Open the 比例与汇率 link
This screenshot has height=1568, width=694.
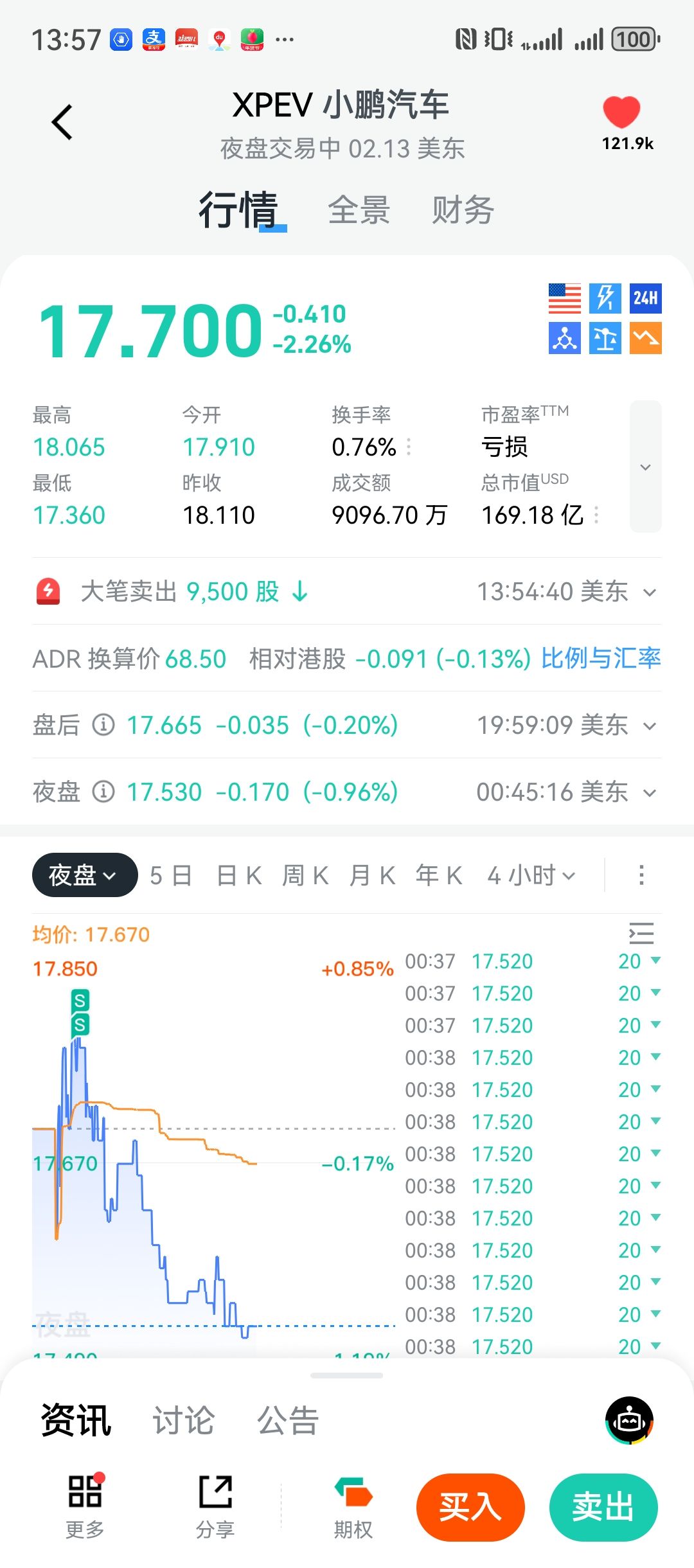[601, 659]
